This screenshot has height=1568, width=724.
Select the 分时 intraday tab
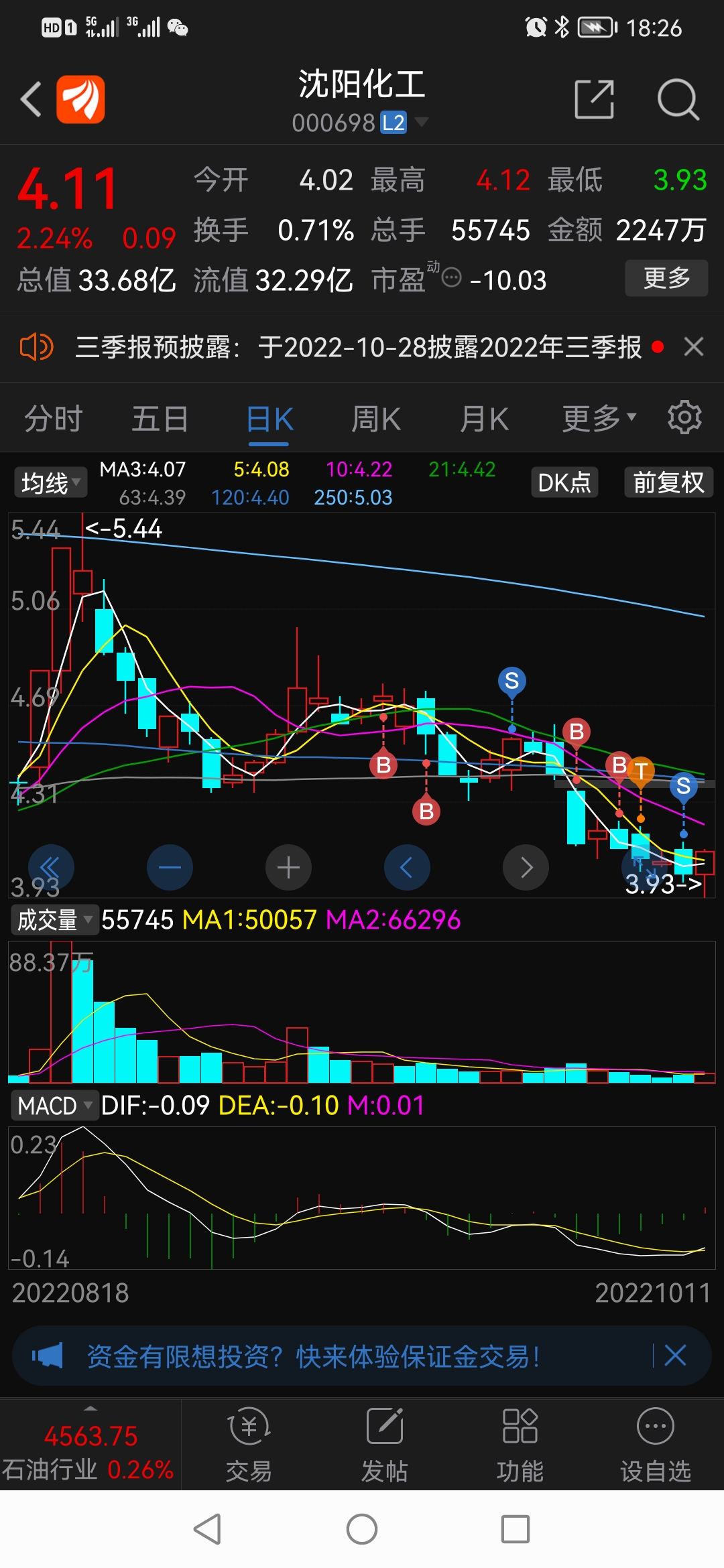point(53,417)
